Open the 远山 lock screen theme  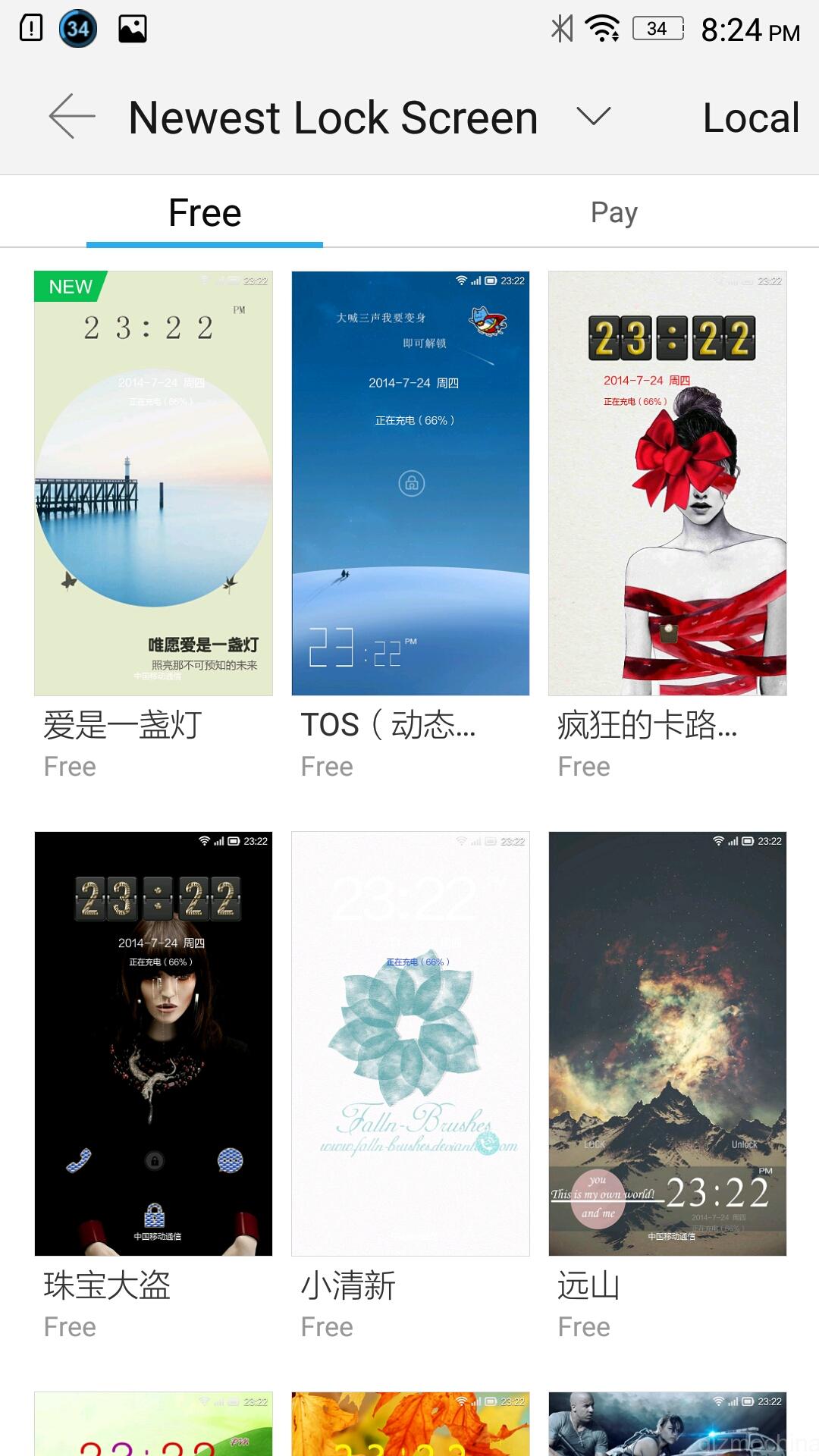(x=667, y=1043)
